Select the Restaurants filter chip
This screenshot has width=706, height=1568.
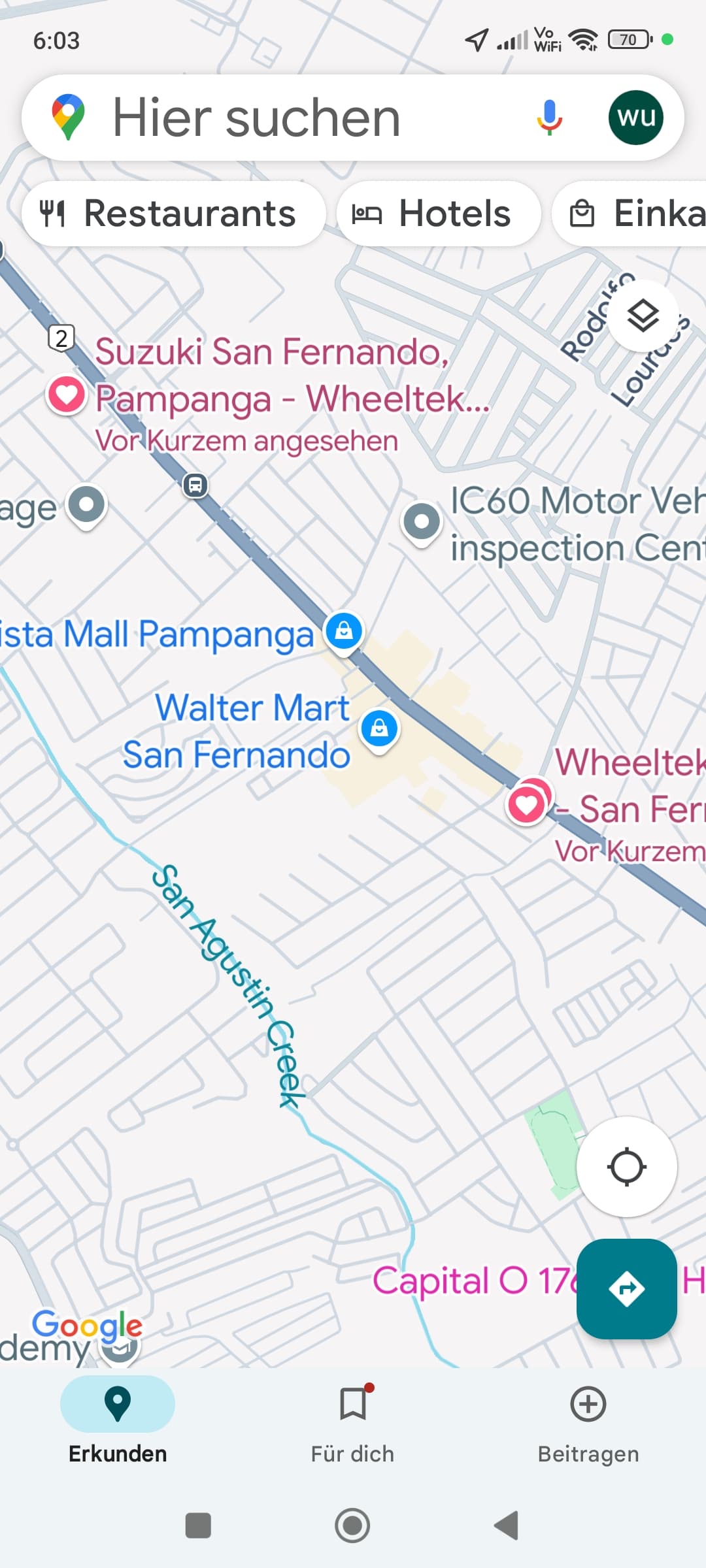click(x=173, y=214)
